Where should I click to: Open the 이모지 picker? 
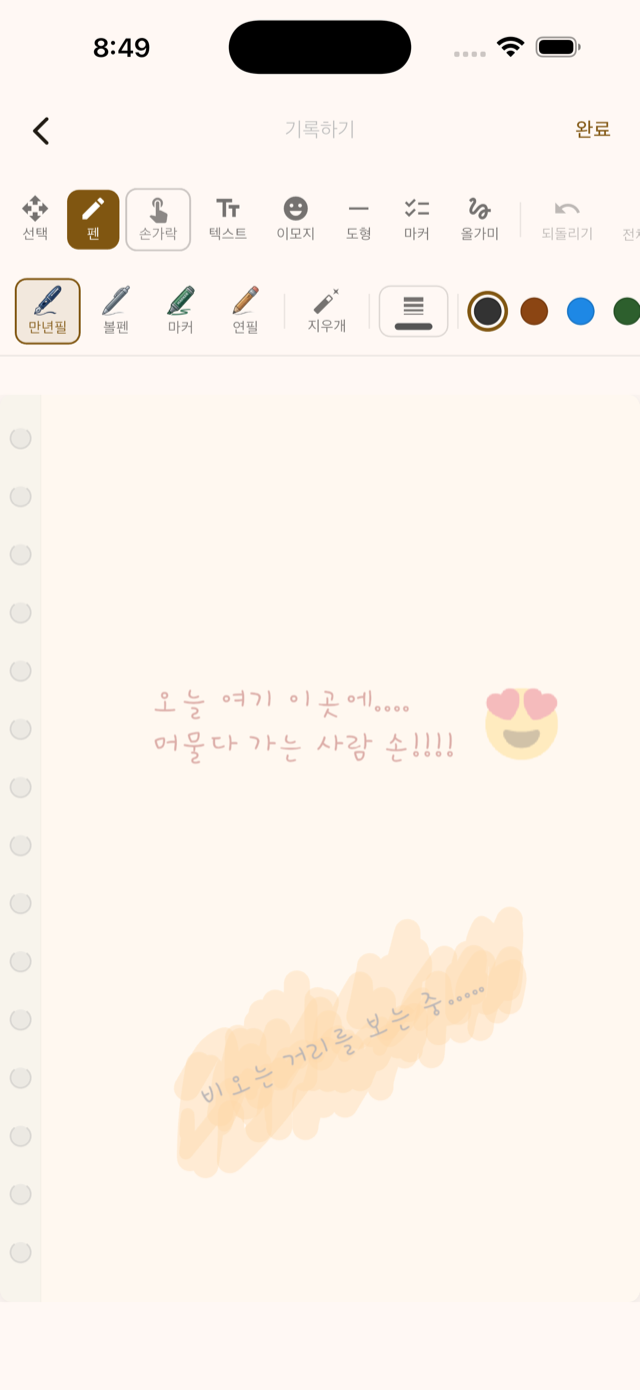click(x=295, y=219)
